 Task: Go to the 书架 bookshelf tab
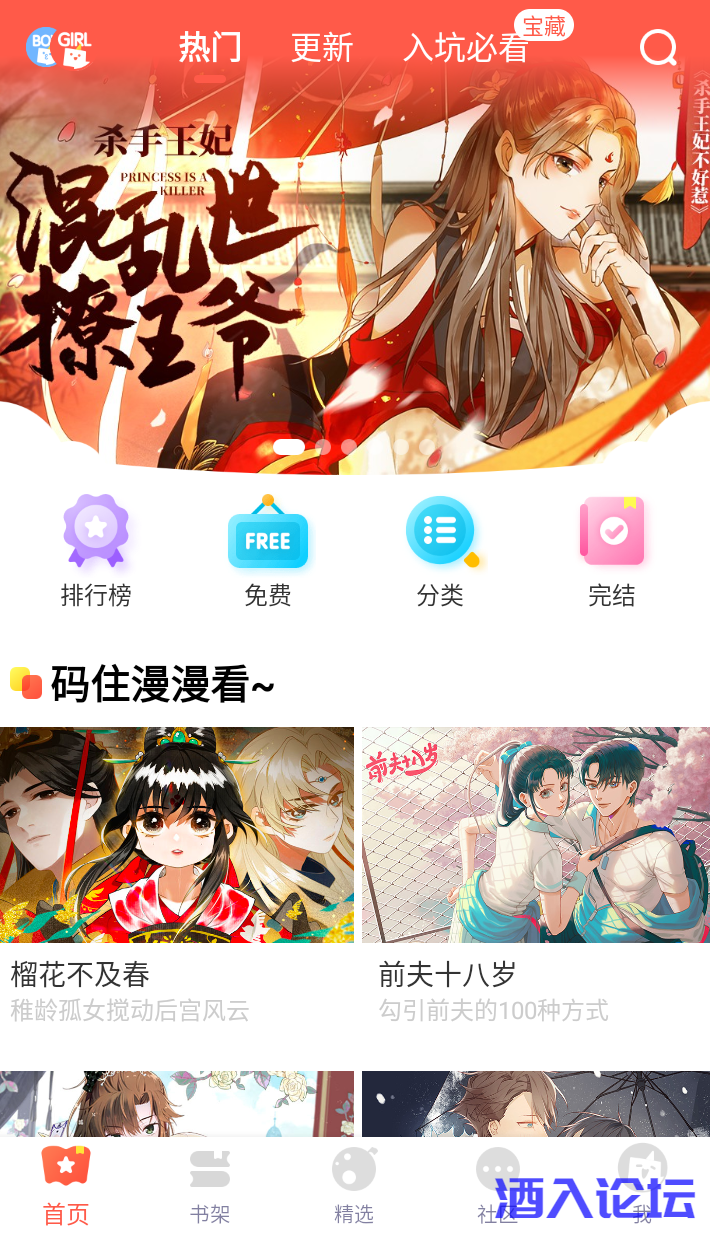pyautogui.click(x=210, y=1187)
